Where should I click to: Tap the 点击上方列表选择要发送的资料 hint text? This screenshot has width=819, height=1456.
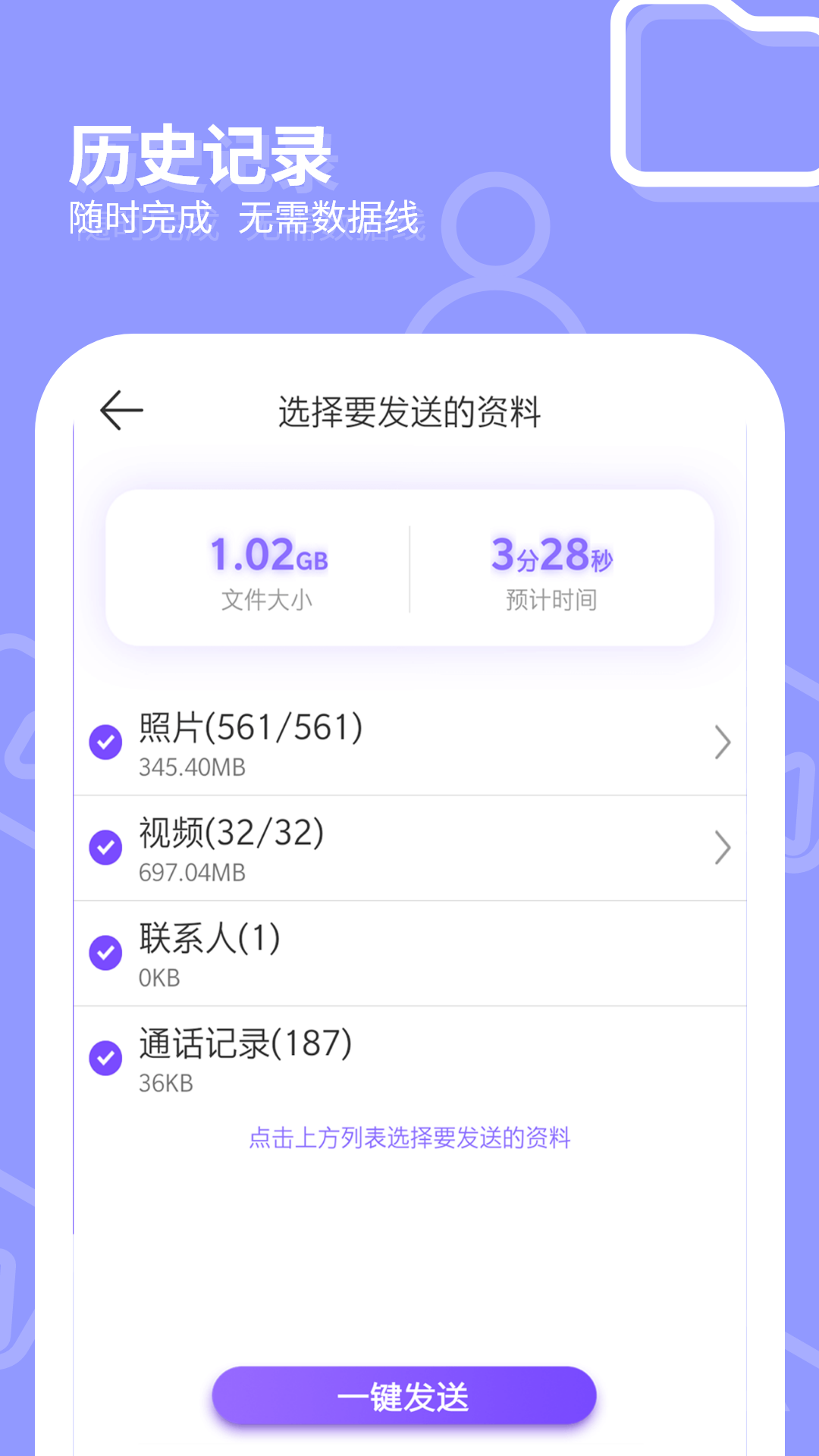[409, 1139]
